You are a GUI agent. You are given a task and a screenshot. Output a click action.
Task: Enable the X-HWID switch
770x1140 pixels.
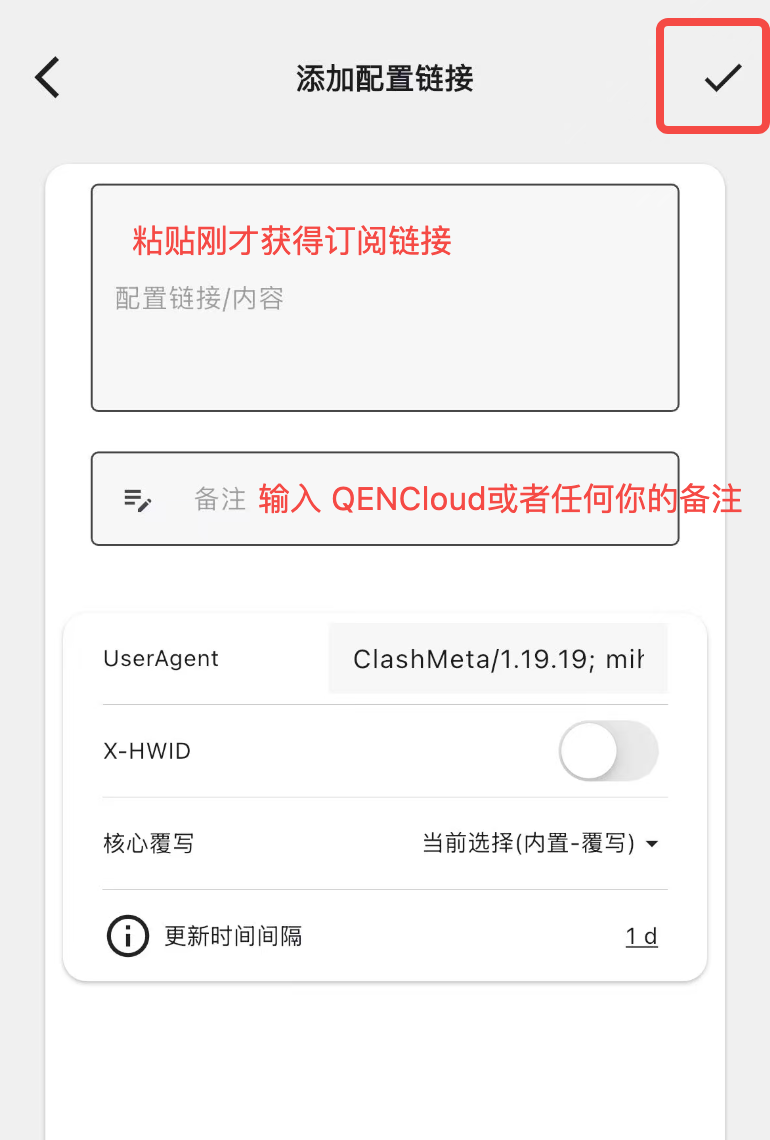coord(608,751)
